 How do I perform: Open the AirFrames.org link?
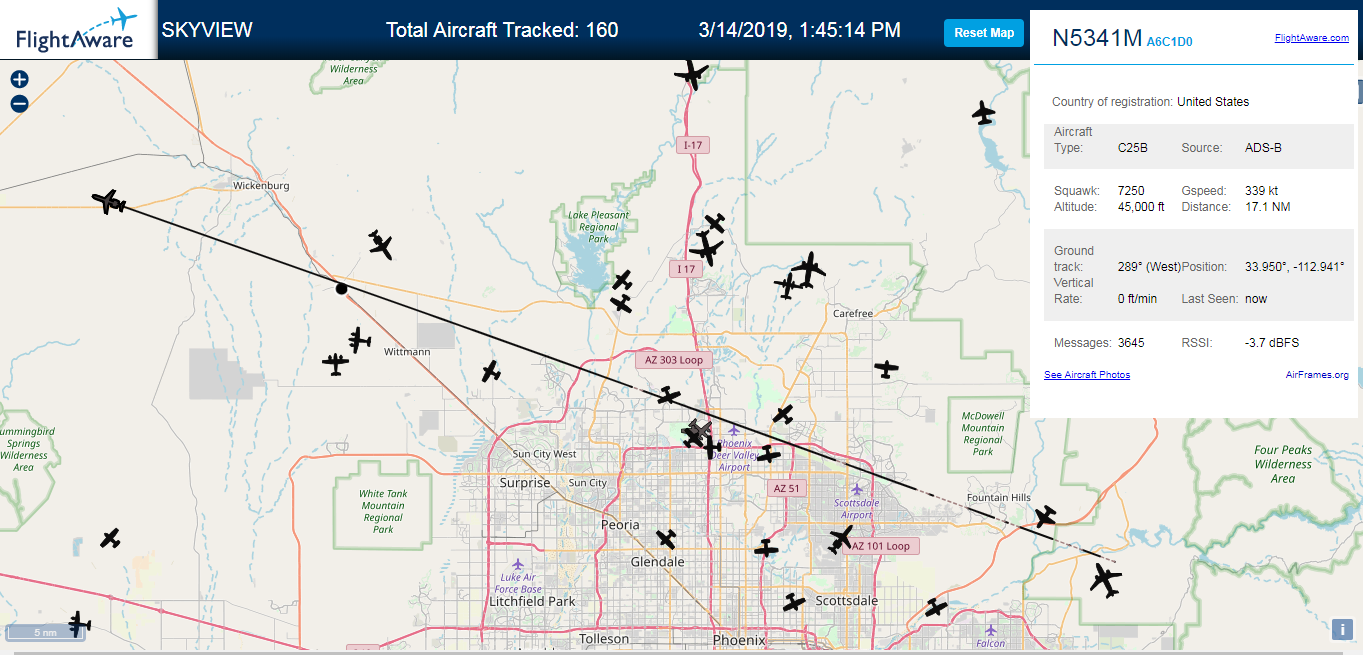[1317, 375]
